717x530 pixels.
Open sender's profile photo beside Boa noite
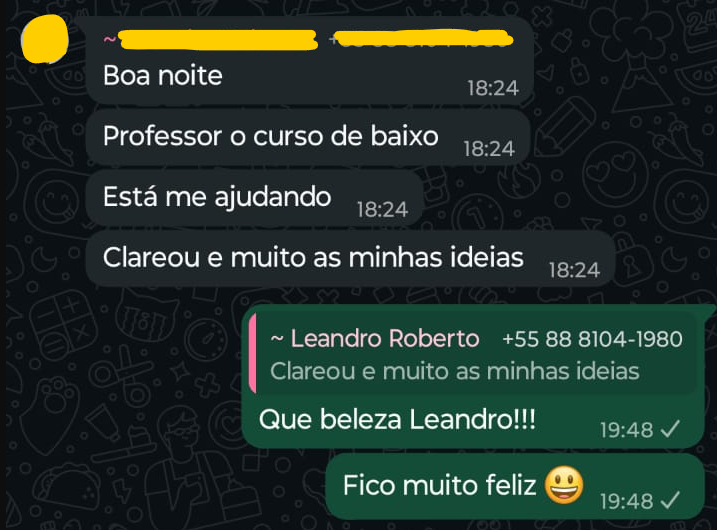[x=45, y=40]
